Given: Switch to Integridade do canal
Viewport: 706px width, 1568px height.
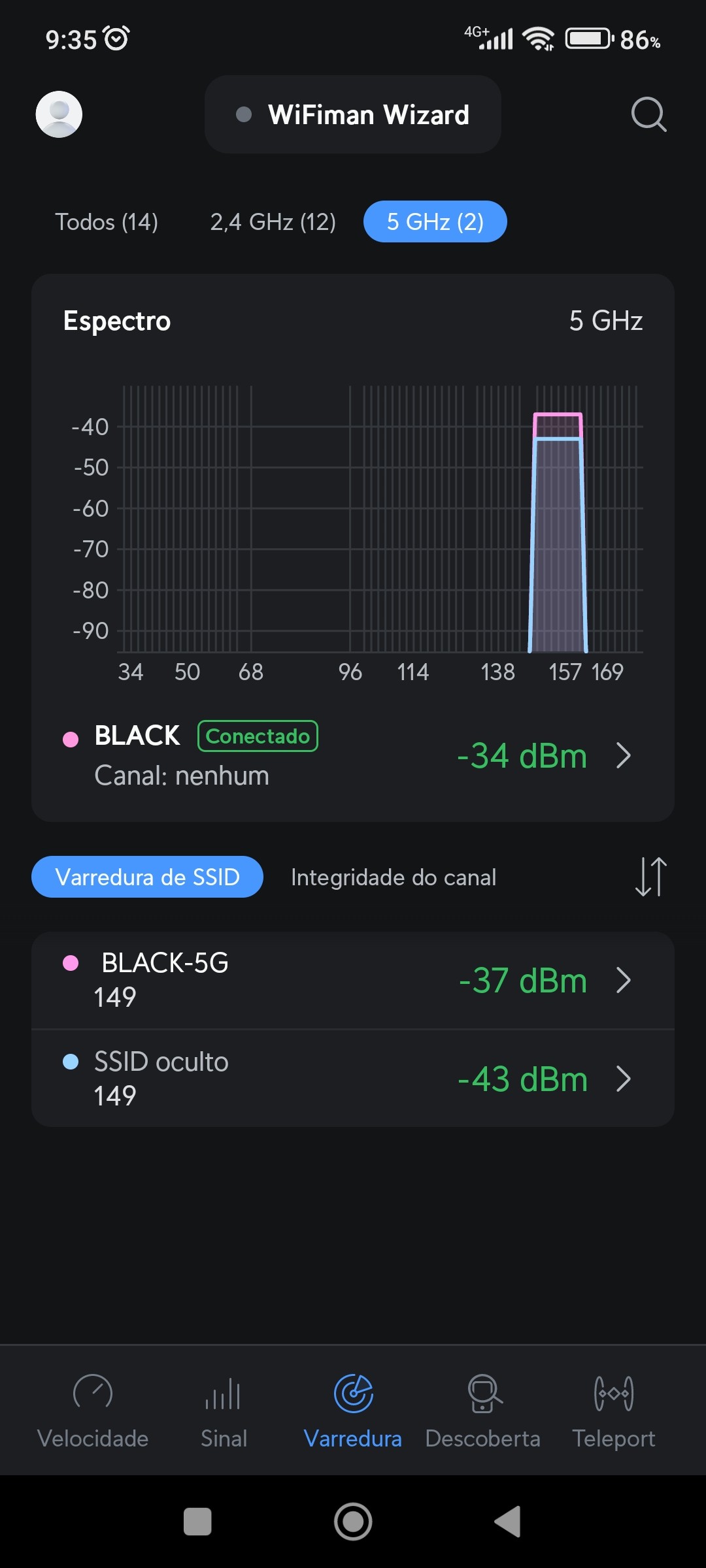Looking at the screenshot, I should pyautogui.click(x=393, y=877).
